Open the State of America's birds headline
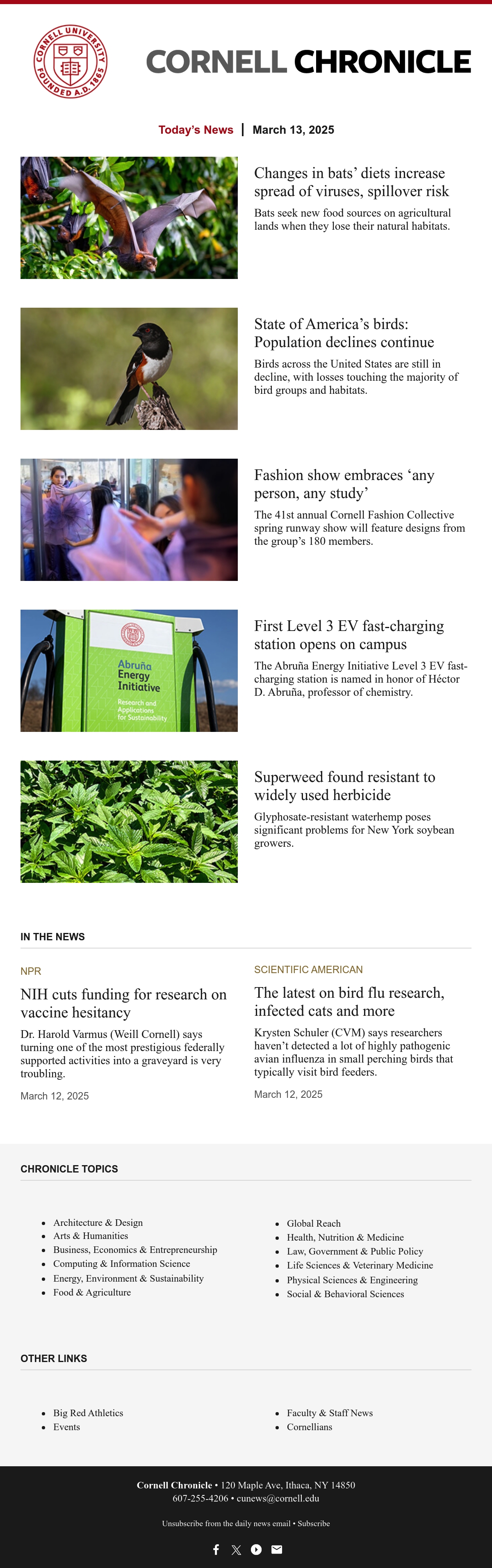 click(x=344, y=333)
